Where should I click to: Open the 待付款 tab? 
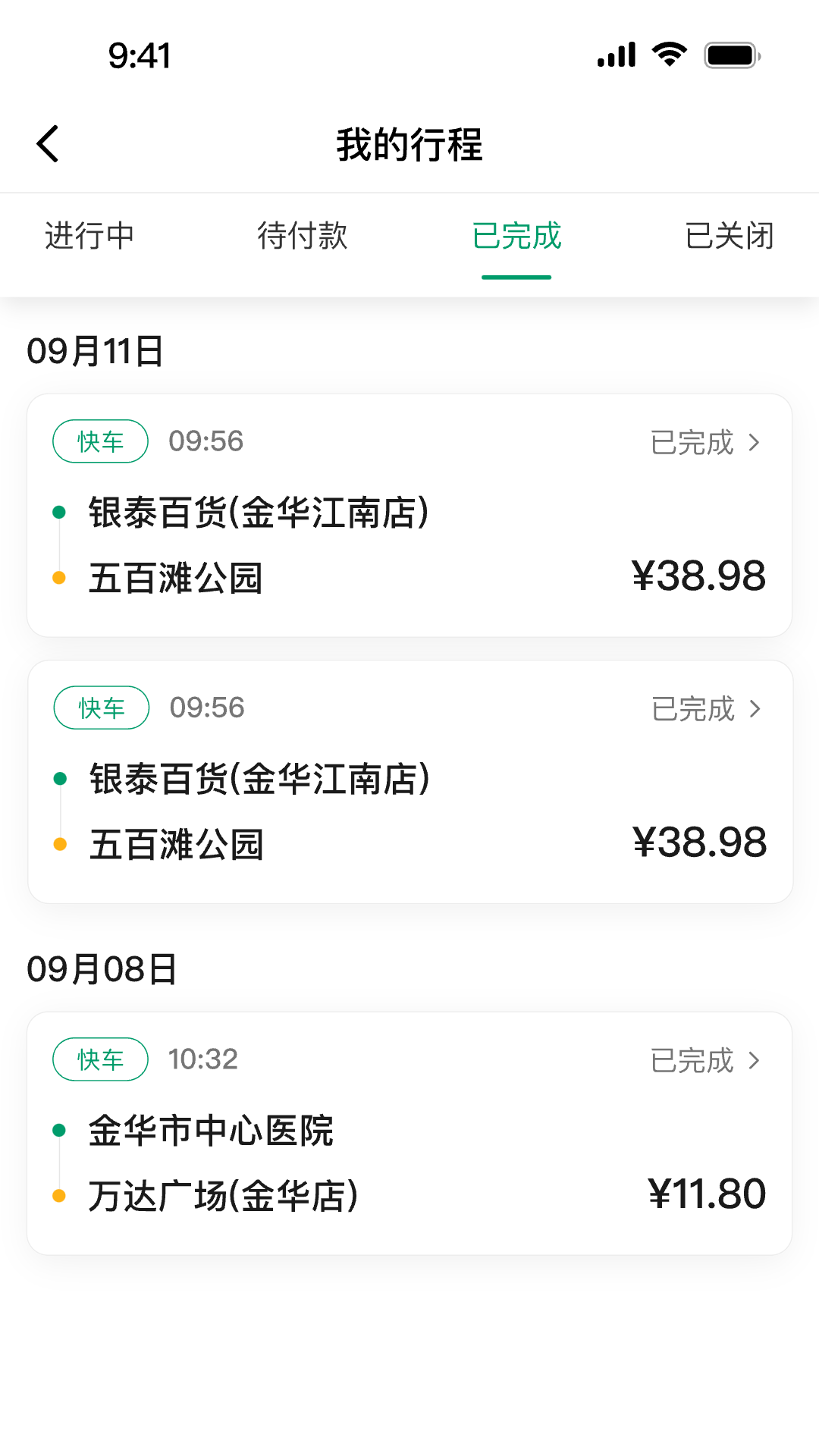click(303, 237)
